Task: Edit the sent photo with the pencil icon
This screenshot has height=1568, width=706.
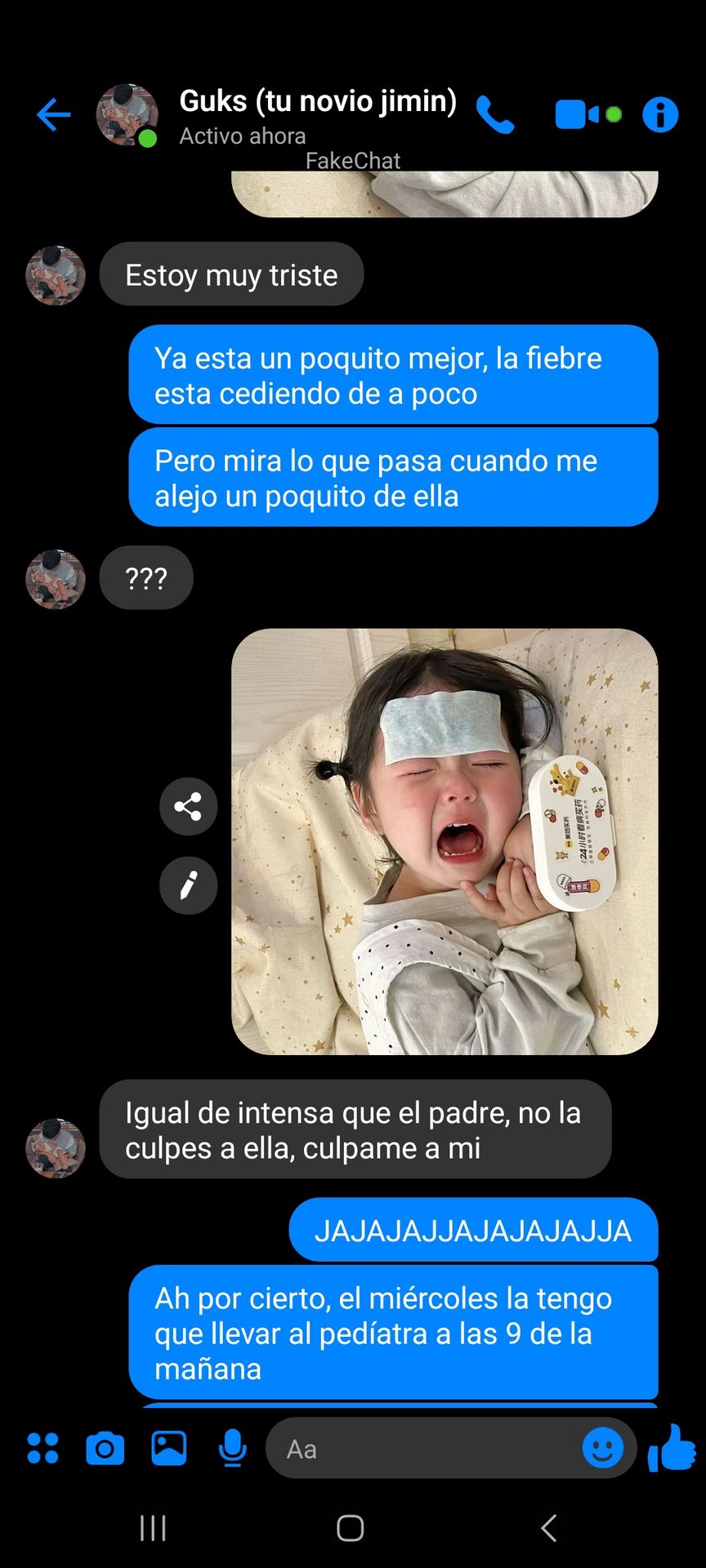Action: (x=188, y=885)
